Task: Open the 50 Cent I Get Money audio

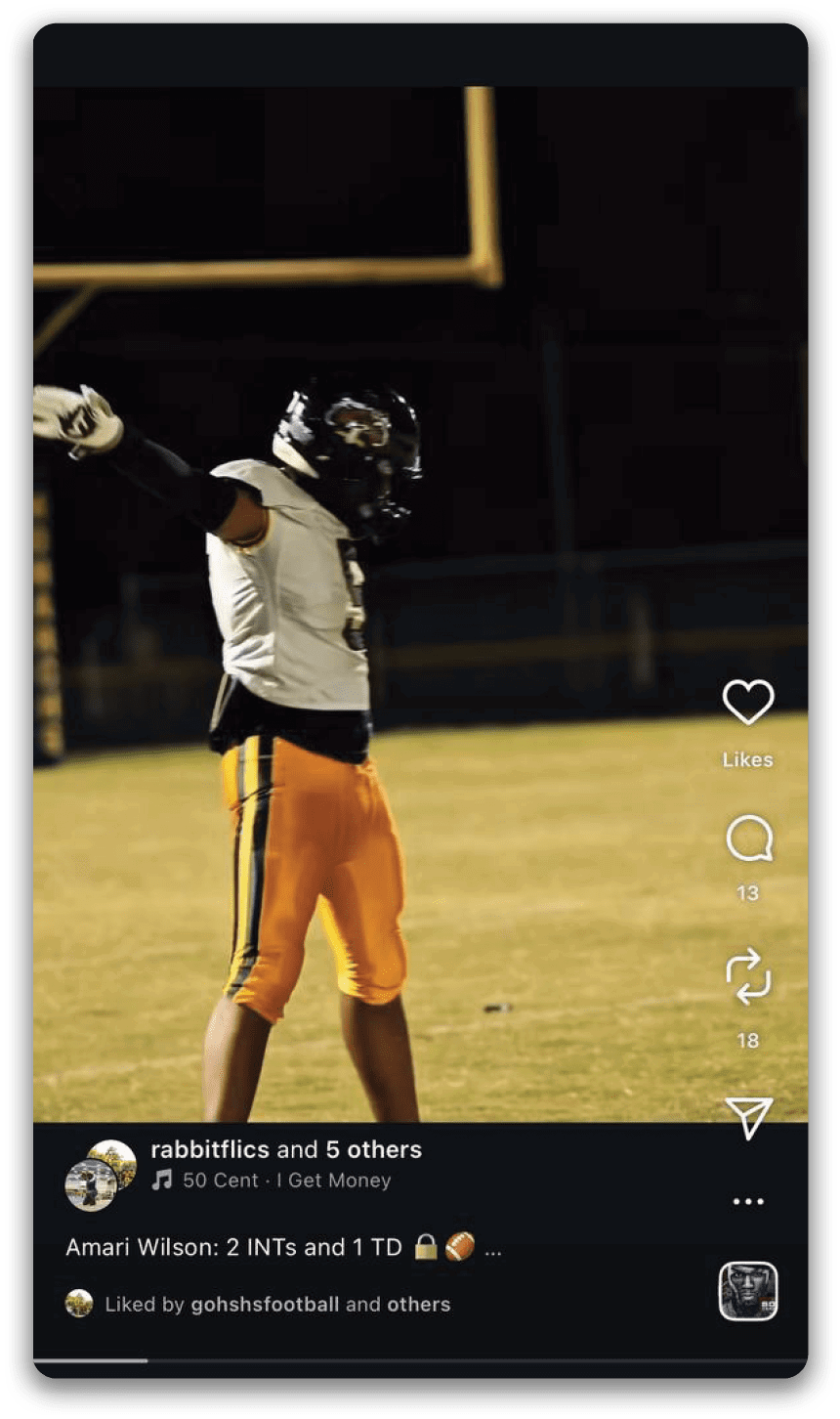Action: click(285, 1181)
